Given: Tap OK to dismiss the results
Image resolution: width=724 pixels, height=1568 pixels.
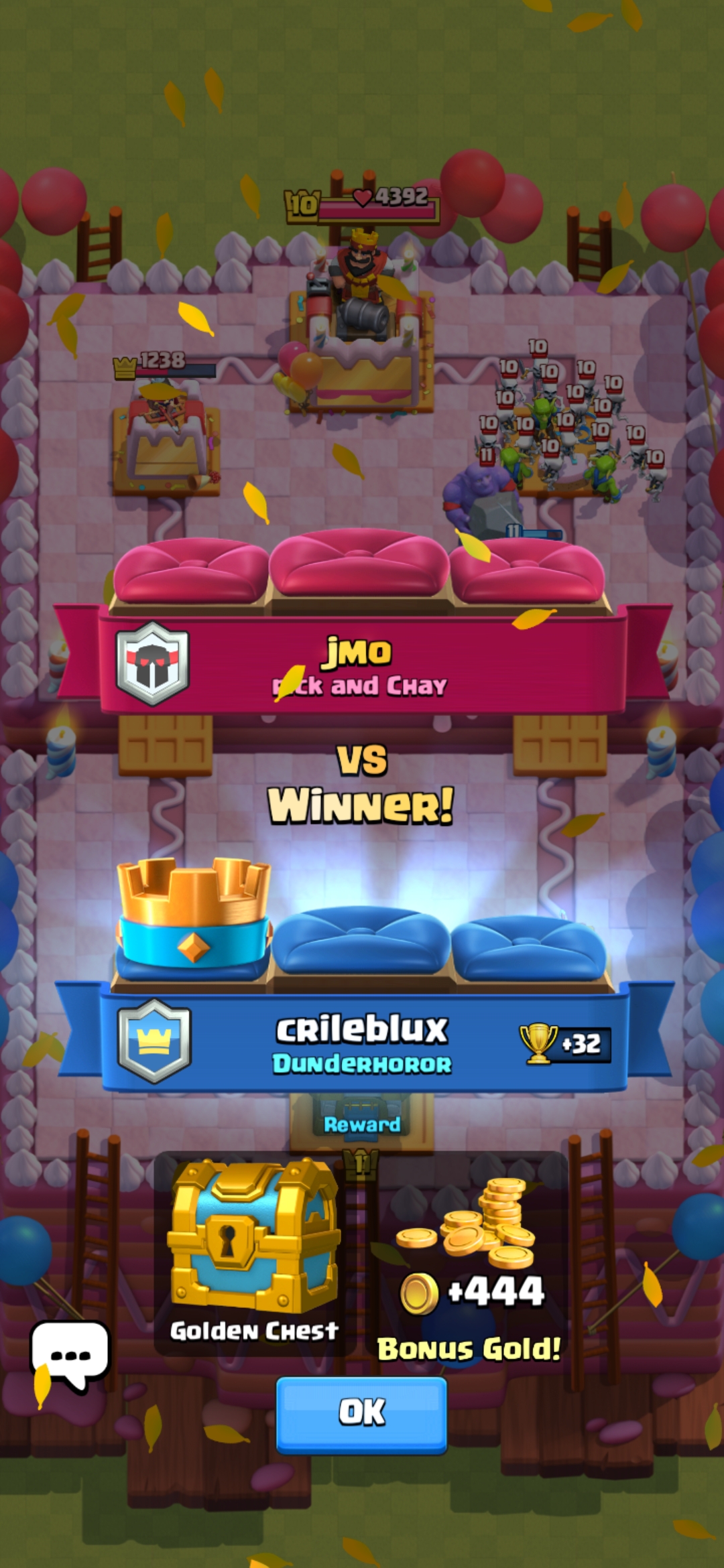Looking at the screenshot, I should click(x=361, y=1414).
